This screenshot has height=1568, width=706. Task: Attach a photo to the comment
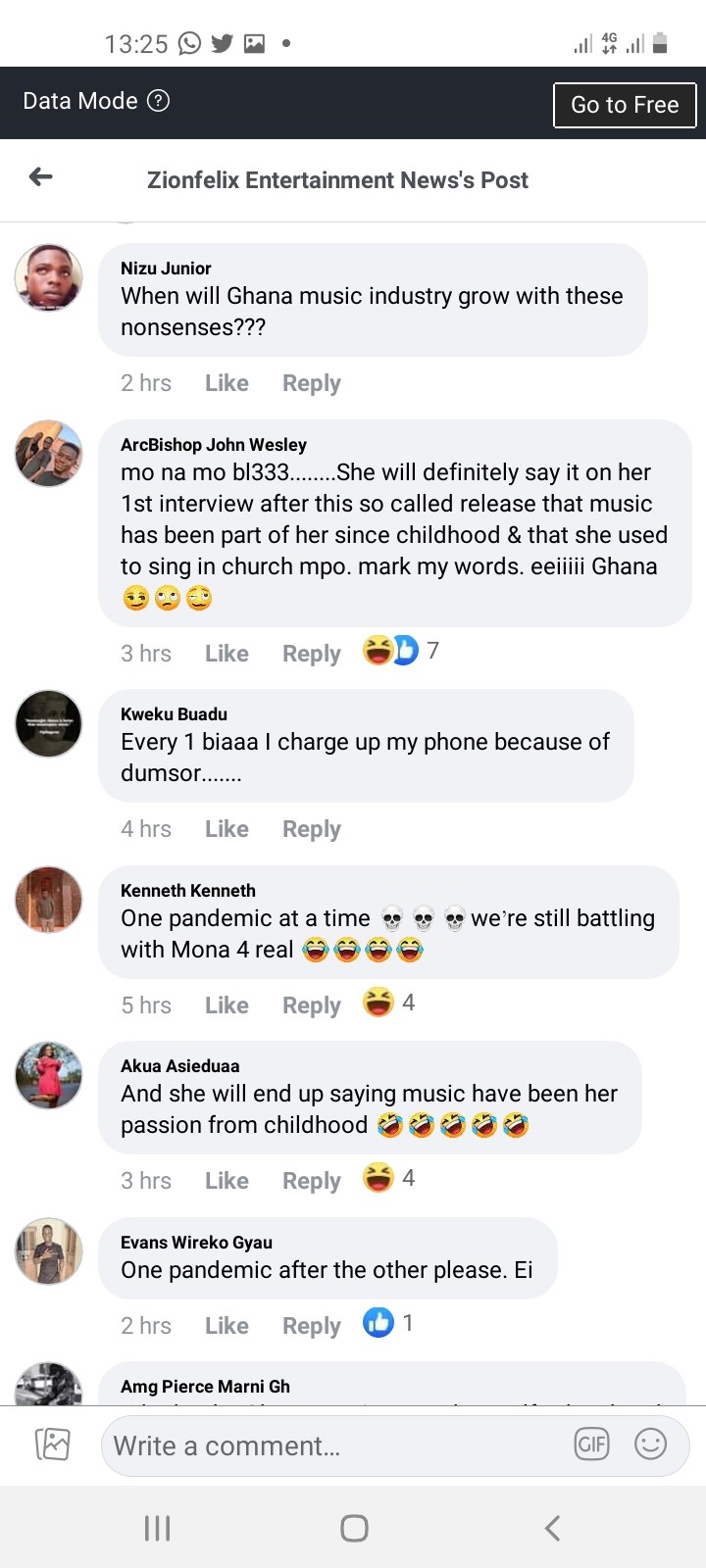[53, 1445]
